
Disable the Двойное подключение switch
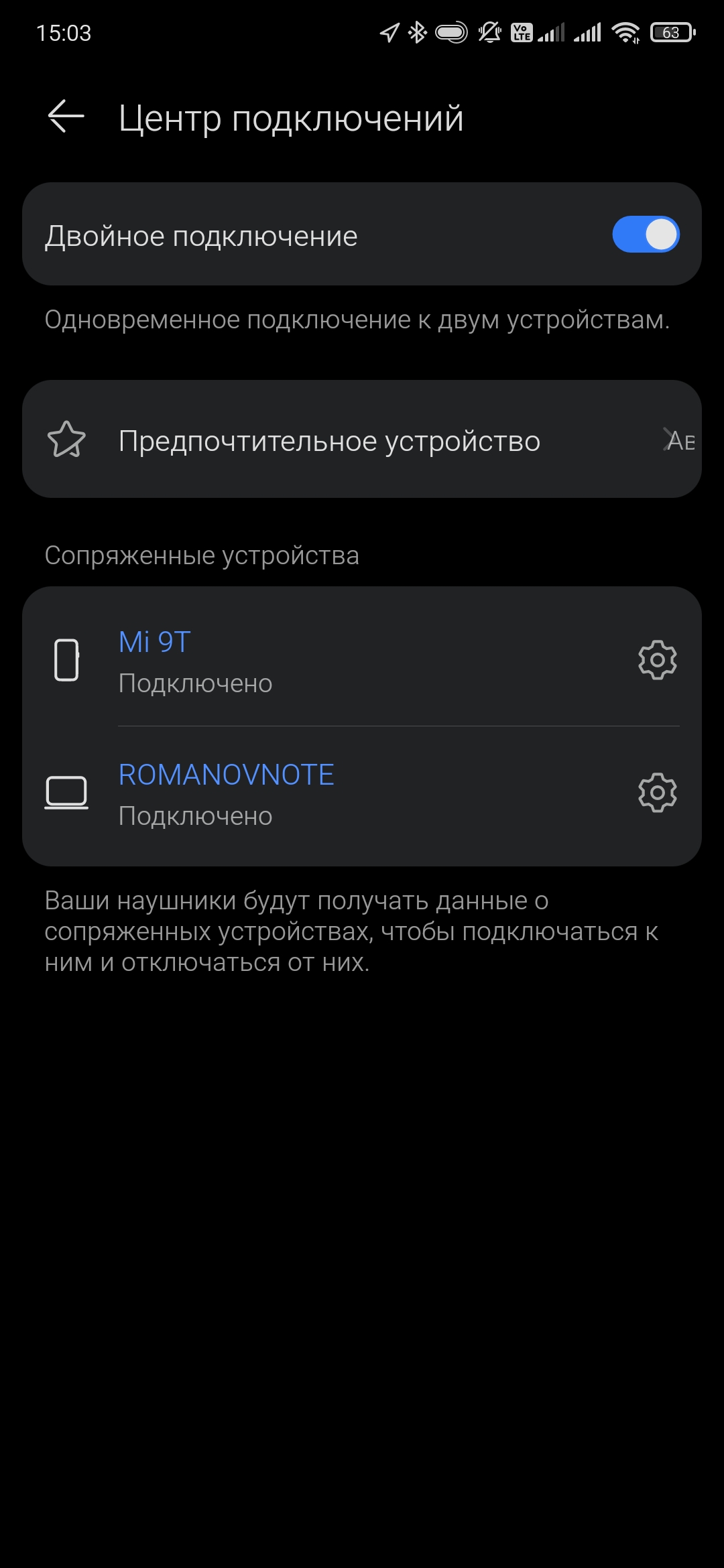[646, 235]
